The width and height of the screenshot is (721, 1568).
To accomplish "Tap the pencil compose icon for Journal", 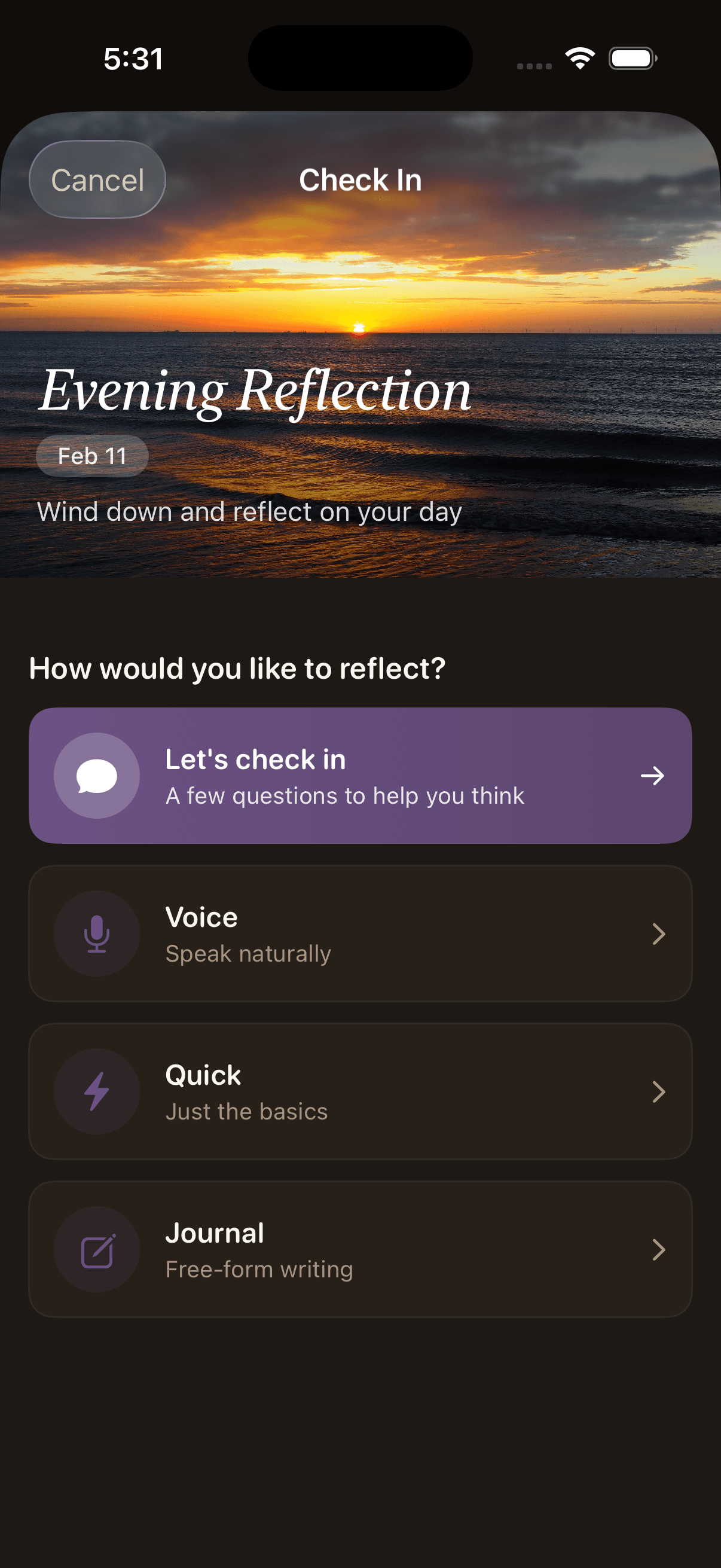I will point(97,1250).
